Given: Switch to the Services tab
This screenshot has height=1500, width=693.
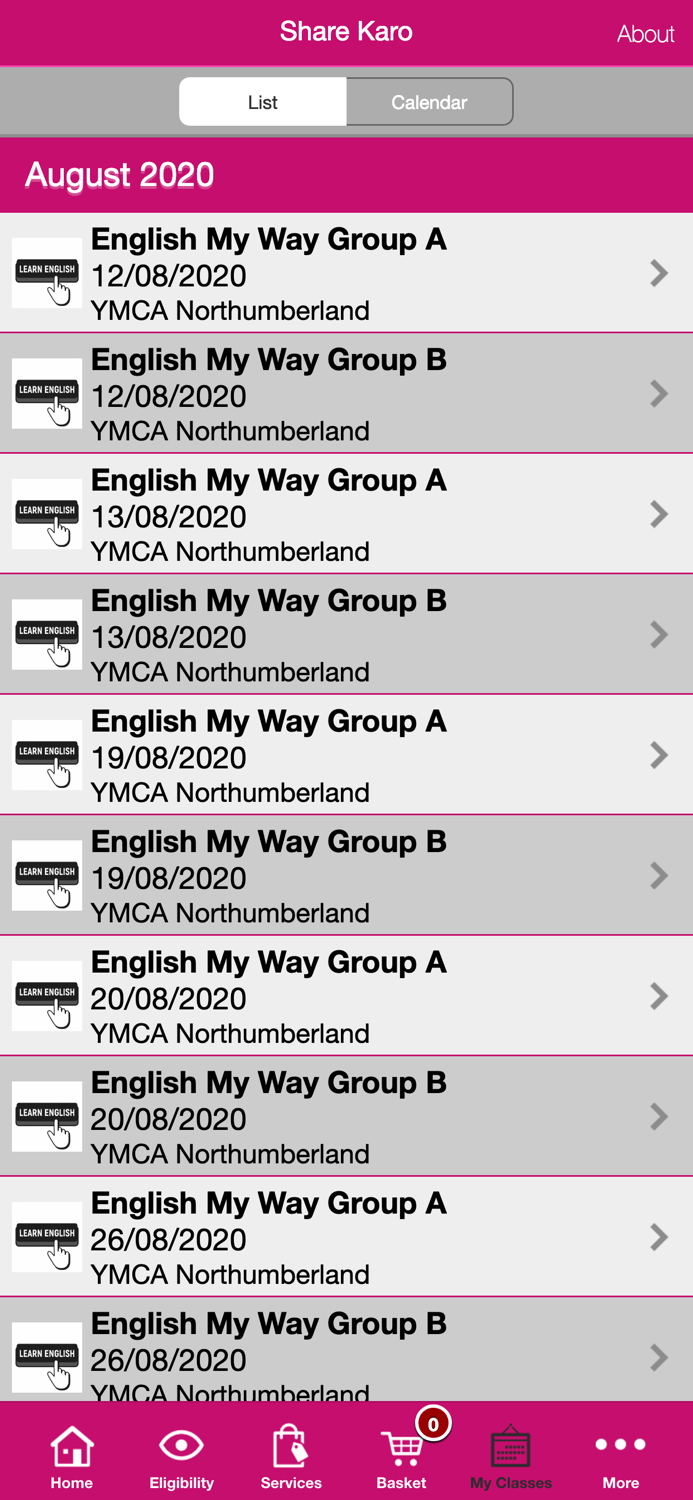Looking at the screenshot, I should point(291,1458).
